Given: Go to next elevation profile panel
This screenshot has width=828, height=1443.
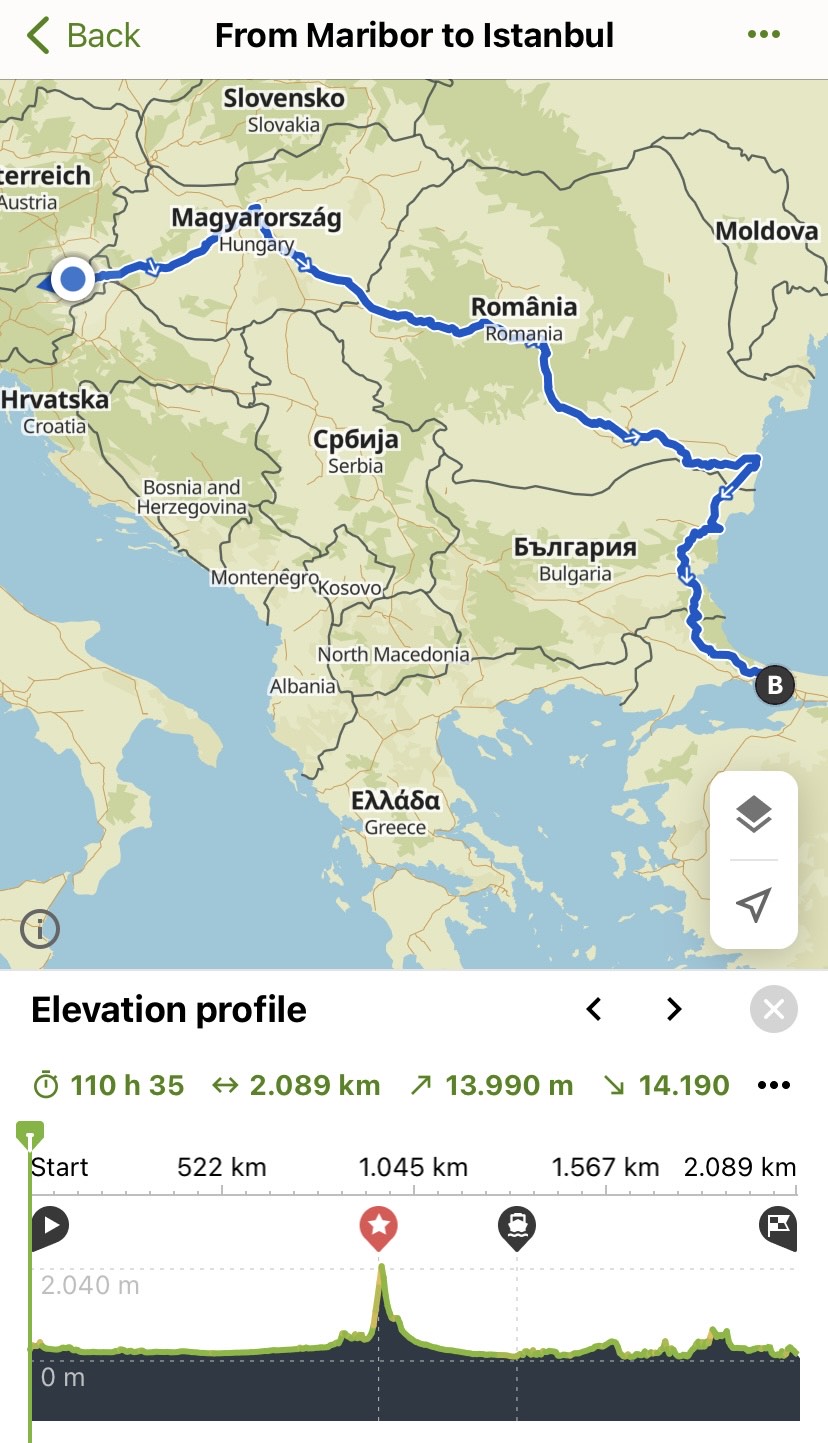Looking at the screenshot, I should coord(674,1009).
